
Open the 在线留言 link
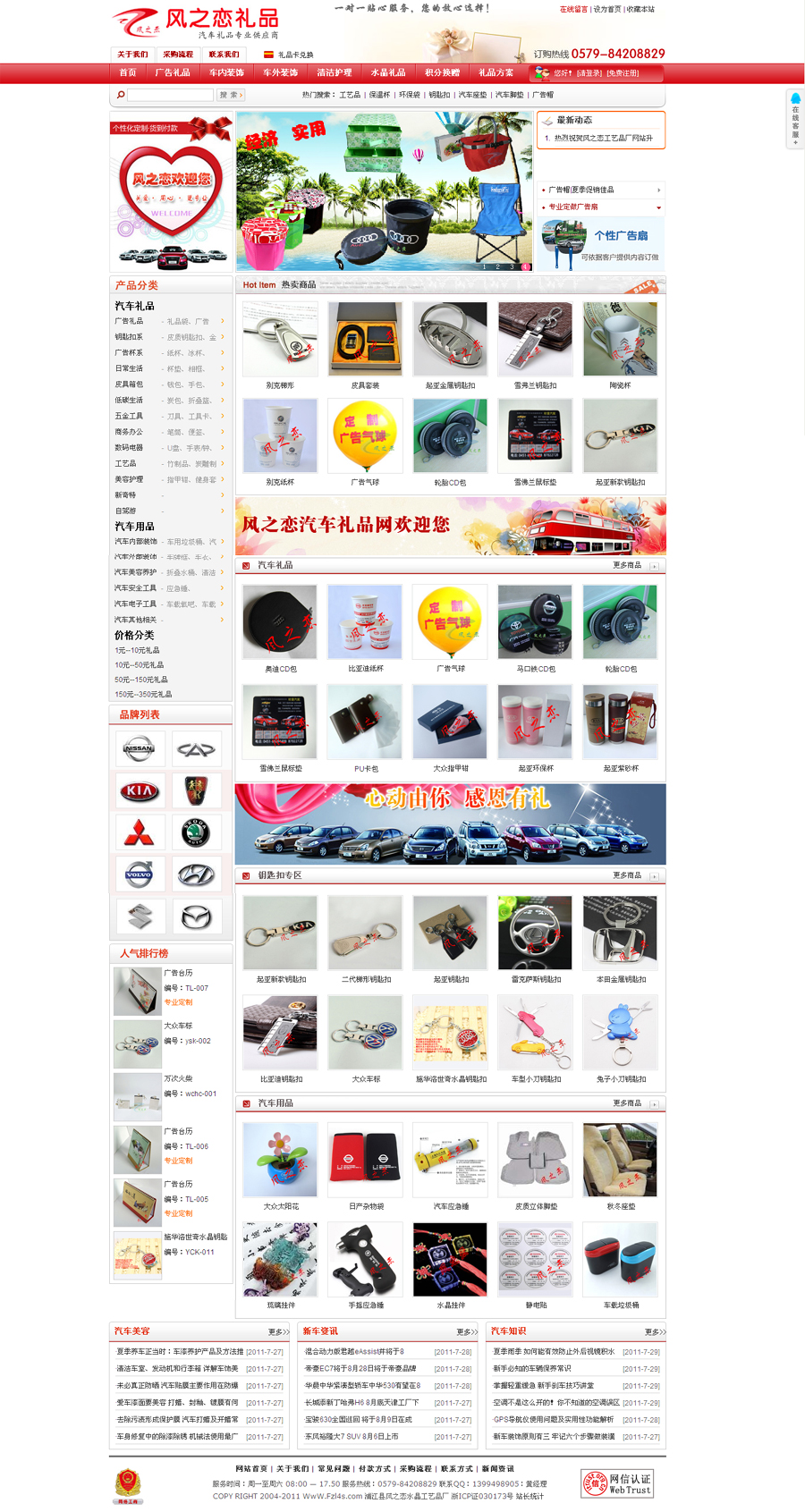coord(573,10)
